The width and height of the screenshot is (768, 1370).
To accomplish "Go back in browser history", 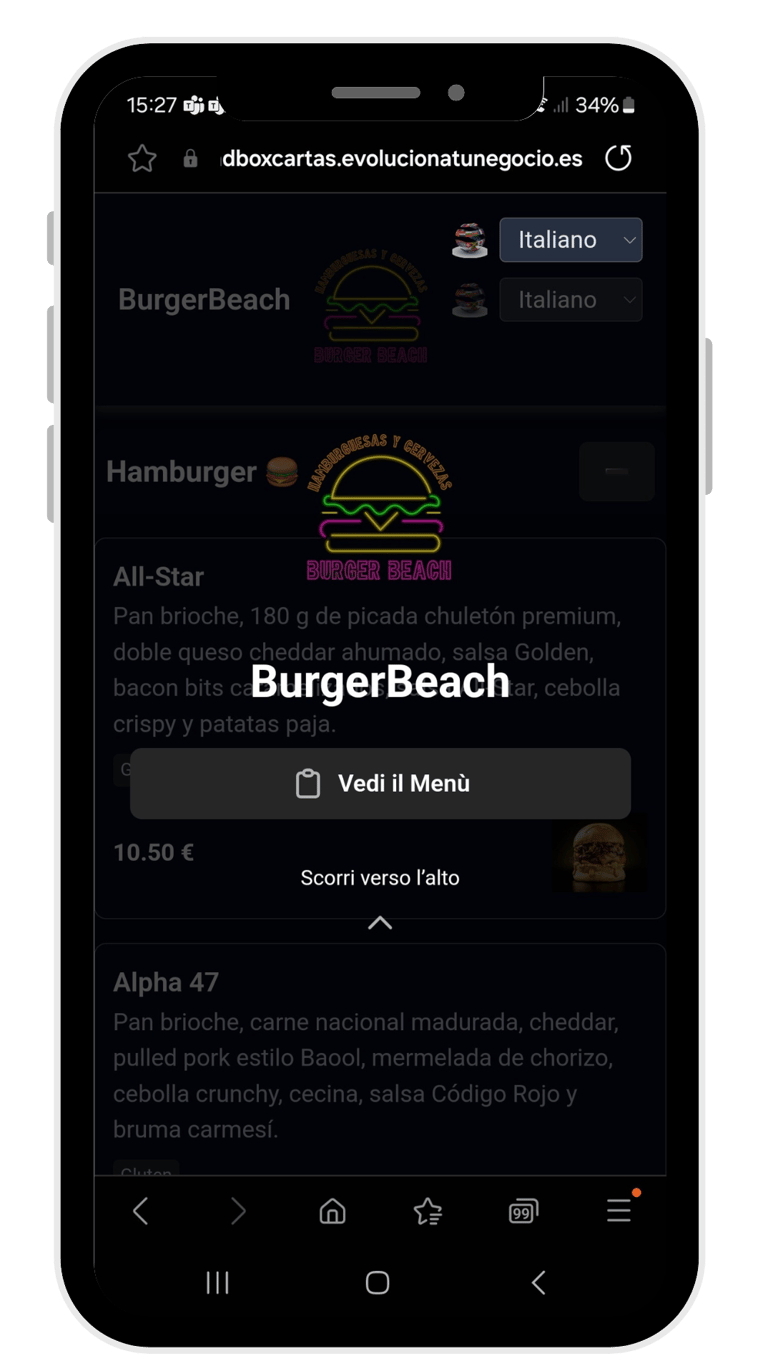I will (141, 1211).
